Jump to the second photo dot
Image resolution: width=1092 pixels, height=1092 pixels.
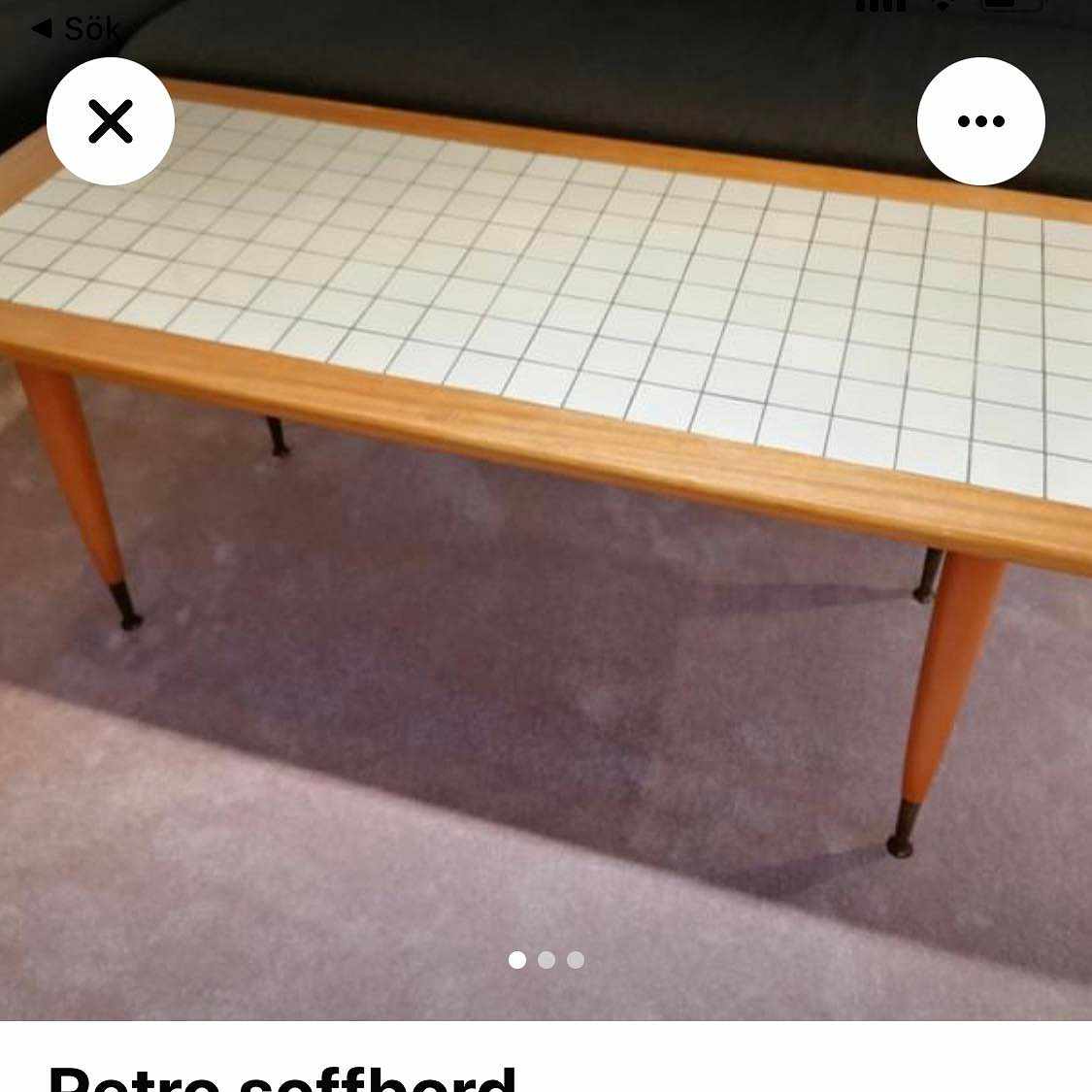[x=546, y=960]
